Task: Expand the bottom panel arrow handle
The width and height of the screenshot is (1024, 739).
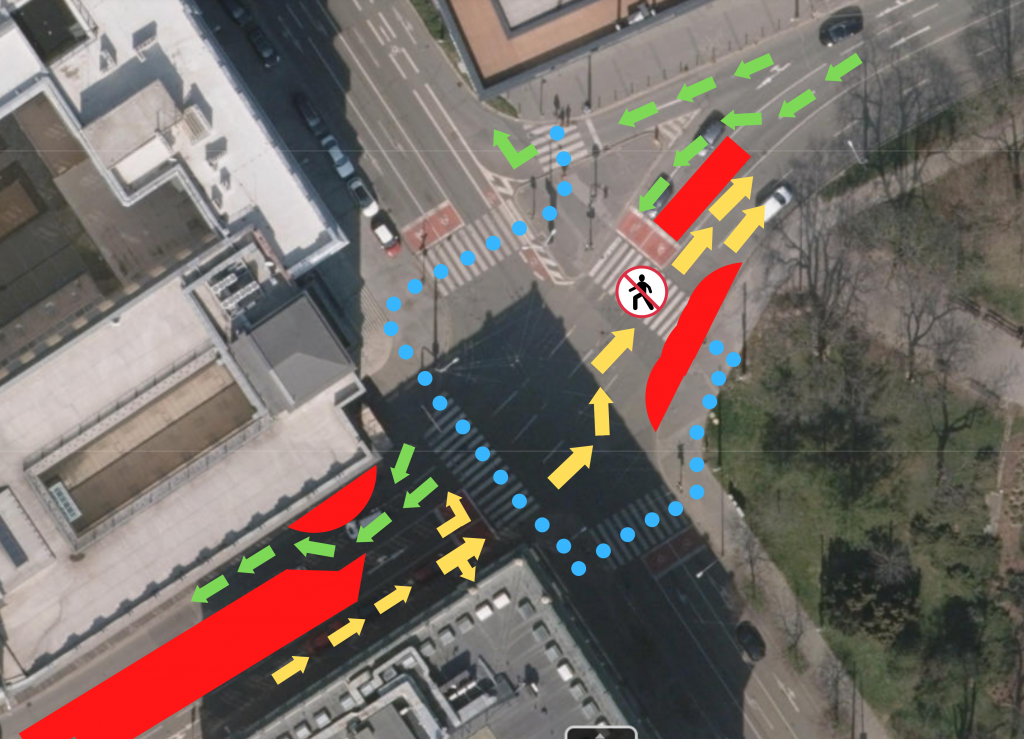Action: tap(601, 733)
